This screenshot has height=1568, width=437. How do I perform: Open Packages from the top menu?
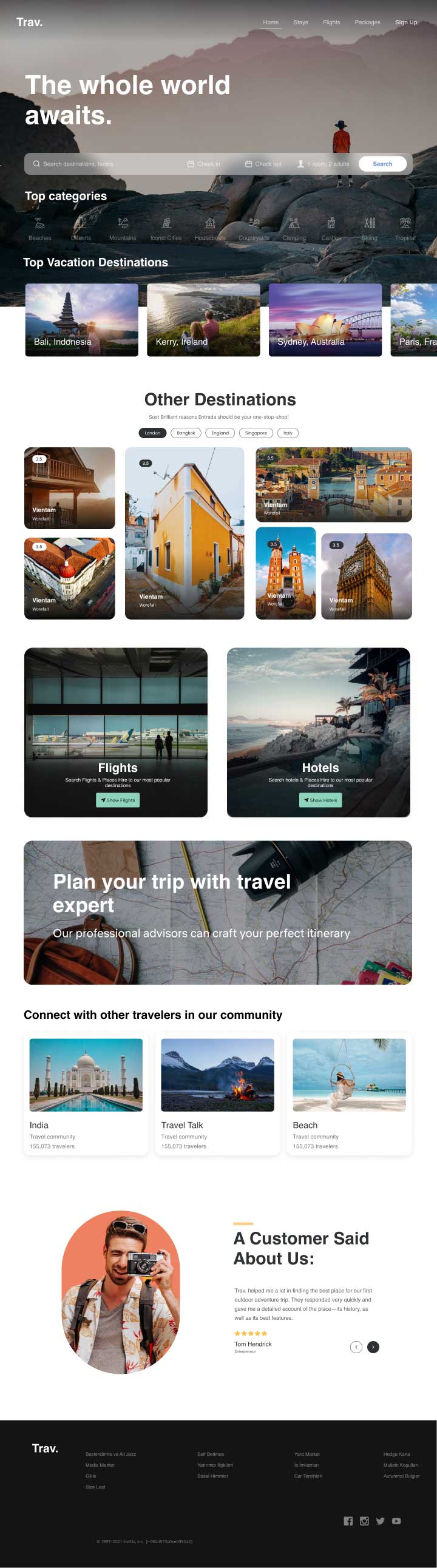pyautogui.click(x=367, y=22)
